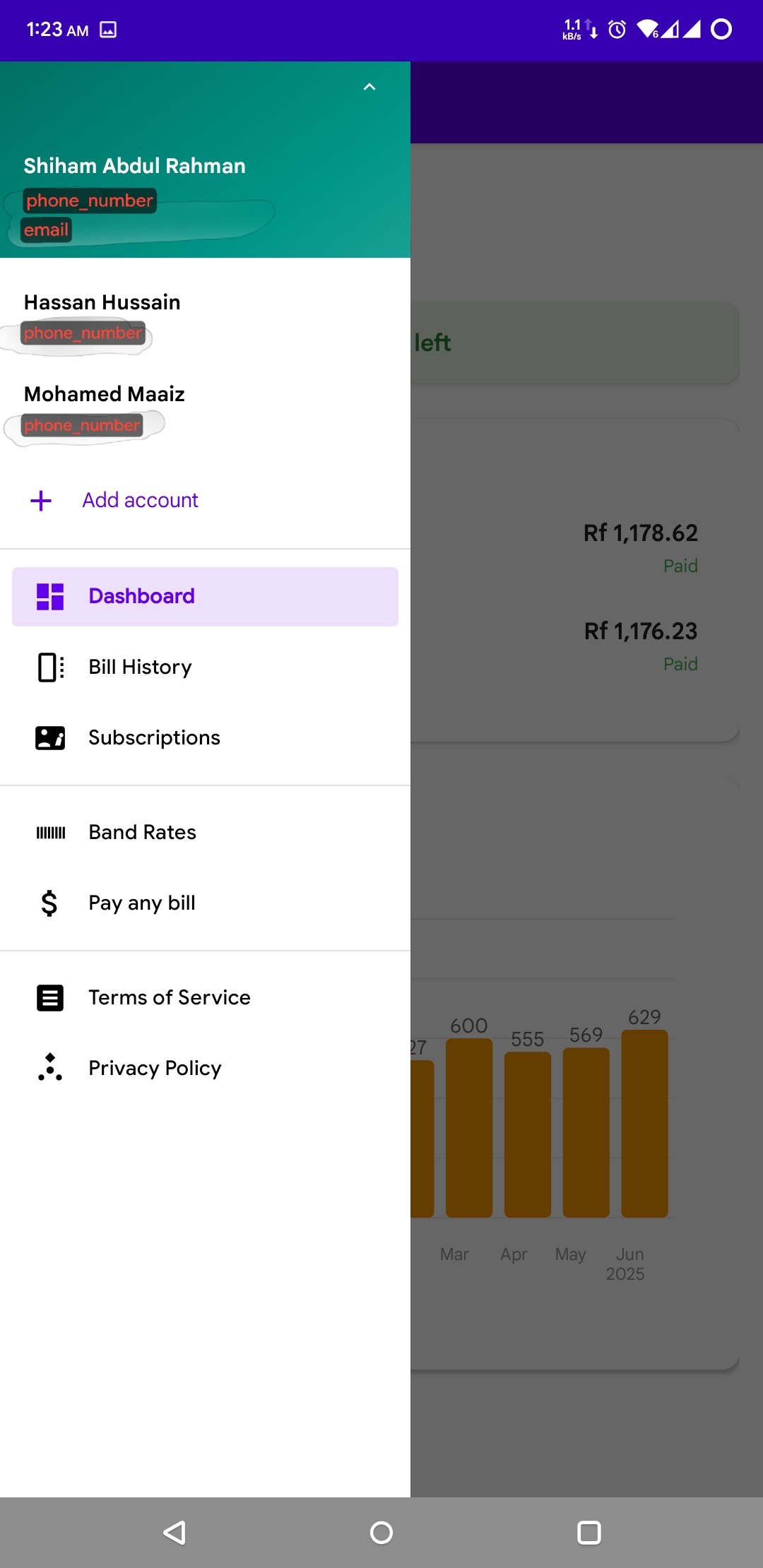Switch to Hassan Hussain account
Viewport: 763px width, 1568px height.
click(x=102, y=316)
